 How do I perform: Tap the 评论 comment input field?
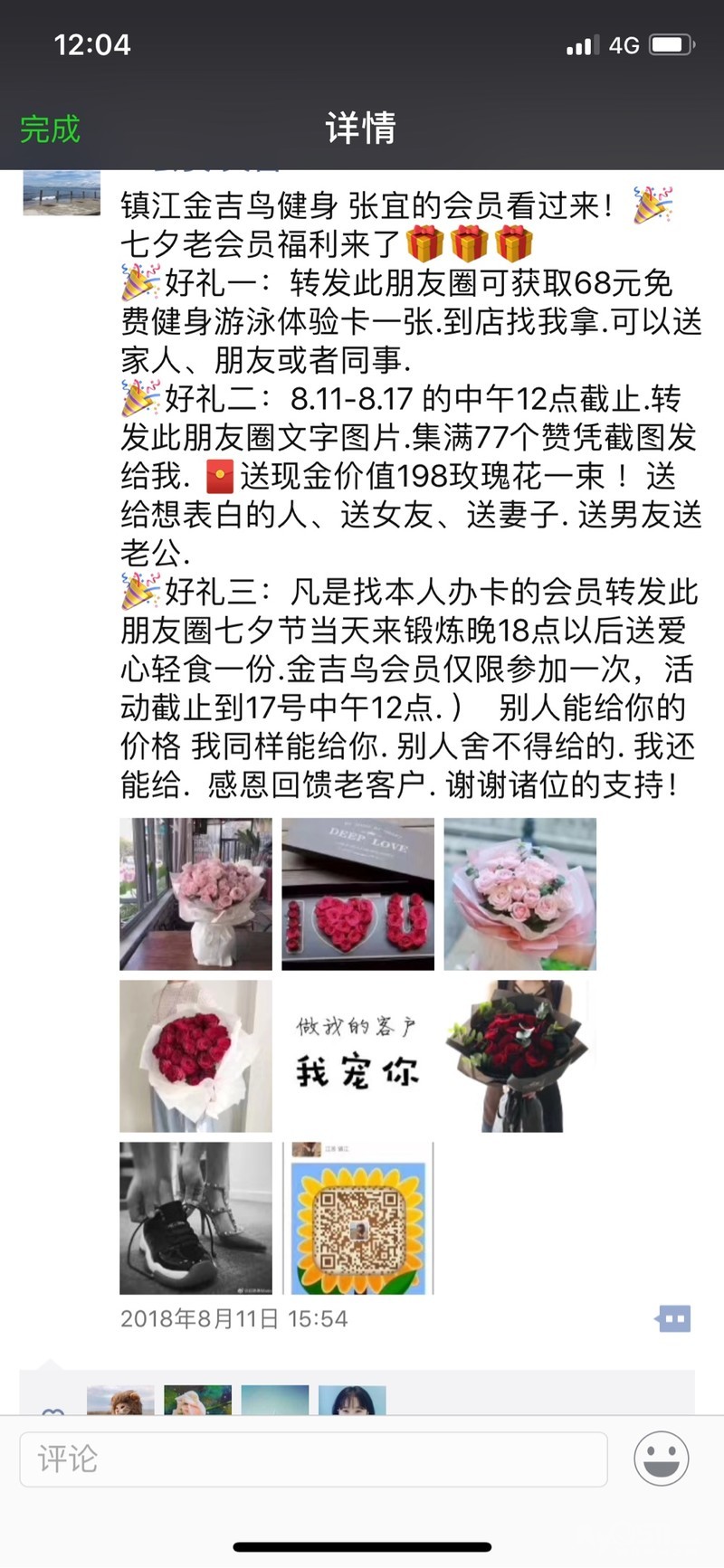(317, 1459)
